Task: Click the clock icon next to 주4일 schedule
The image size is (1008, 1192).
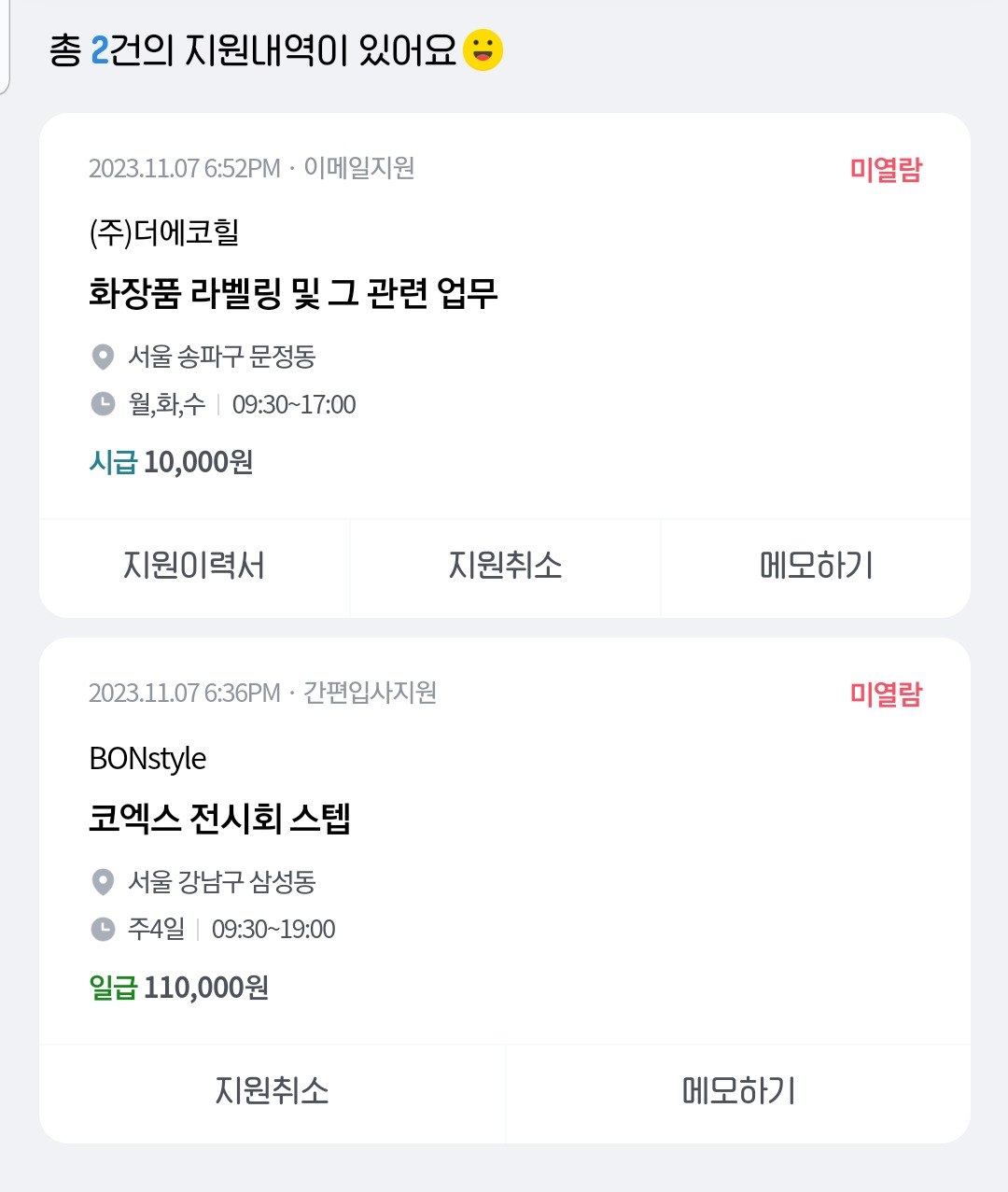Action: [x=103, y=929]
